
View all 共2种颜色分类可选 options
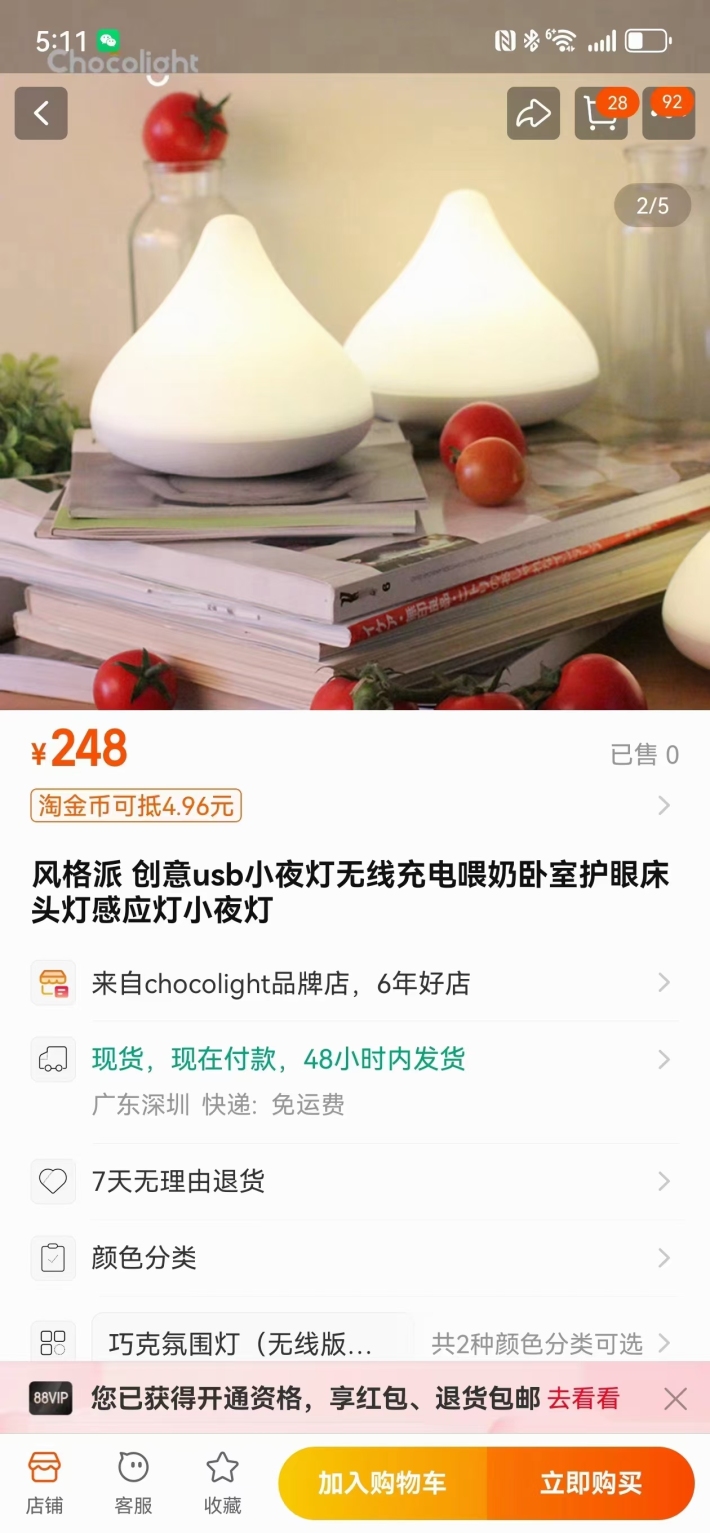tap(537, 1343)
